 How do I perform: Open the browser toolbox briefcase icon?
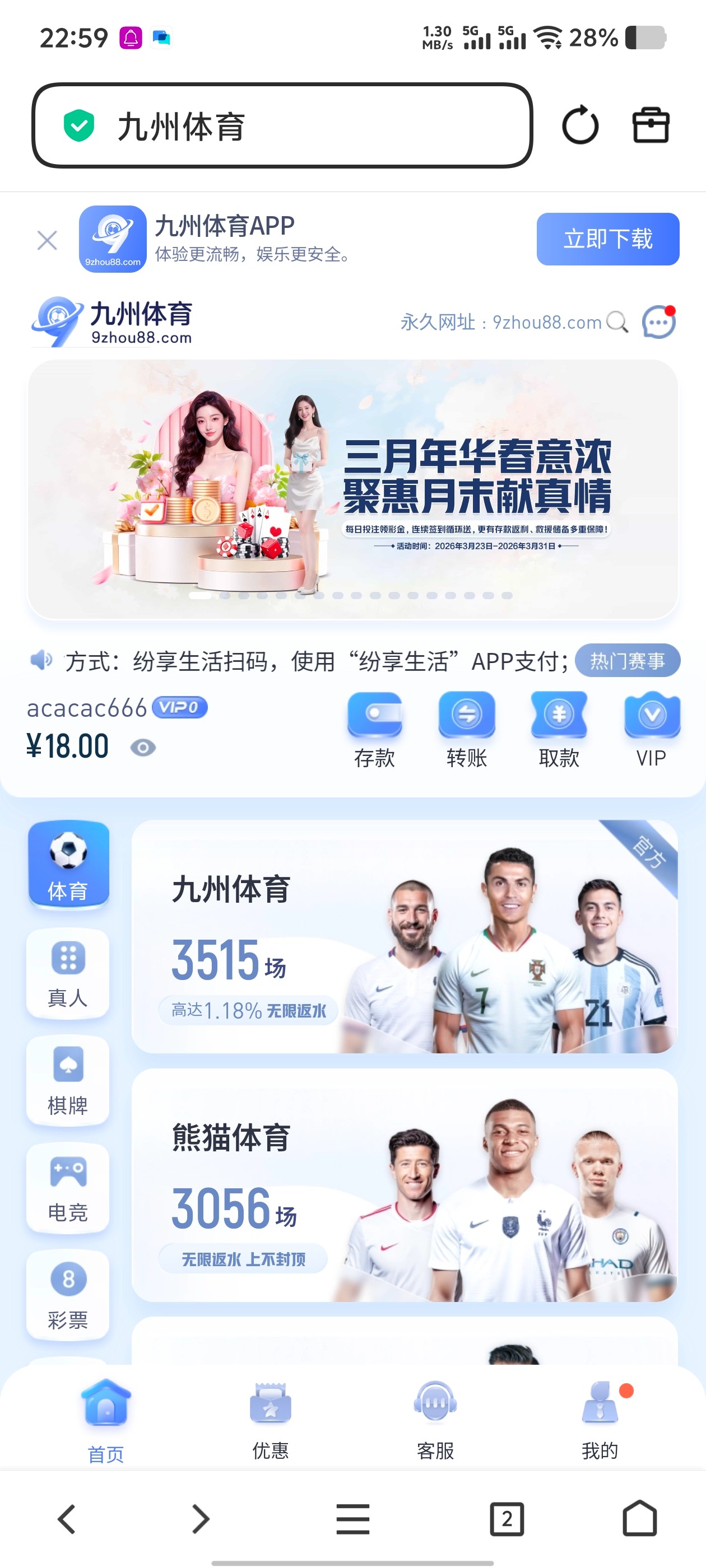click(651, 125)
